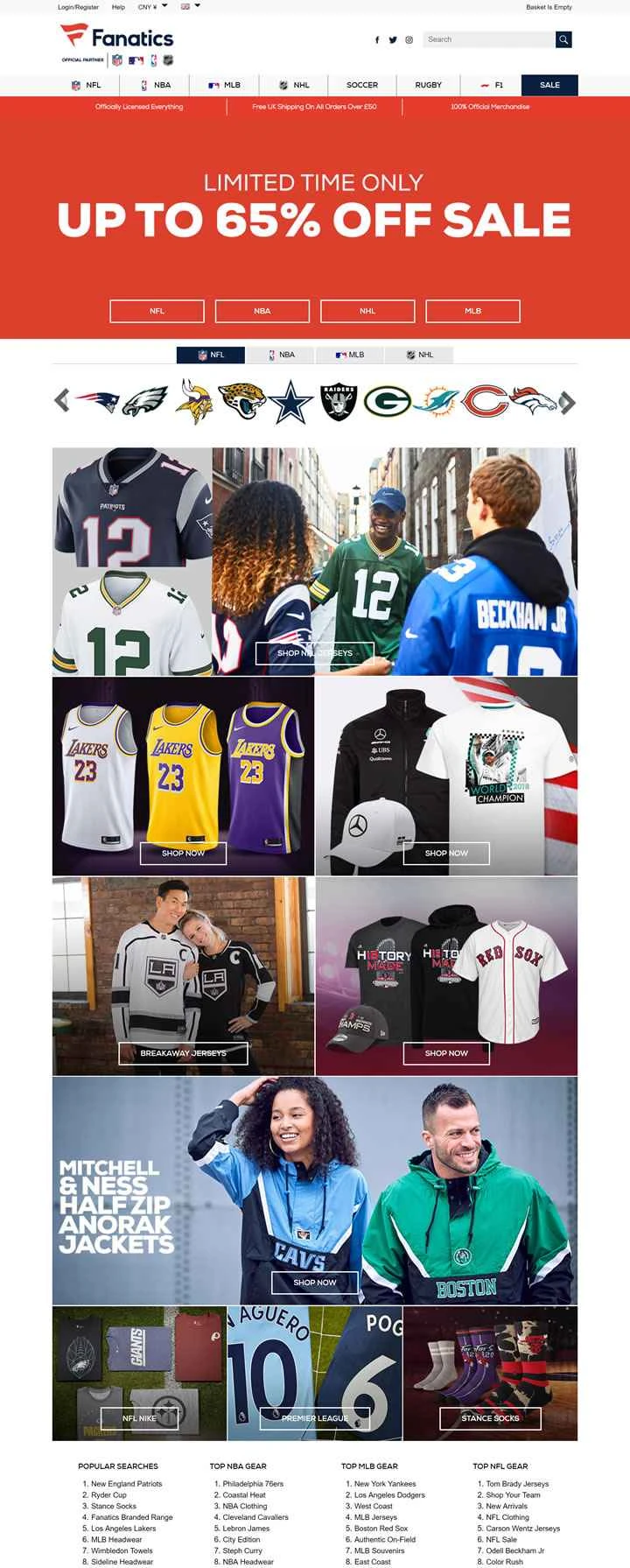Screen dimensions: 630x1568
Task: Select the NHL tab above the team logos
Action: 420,355
